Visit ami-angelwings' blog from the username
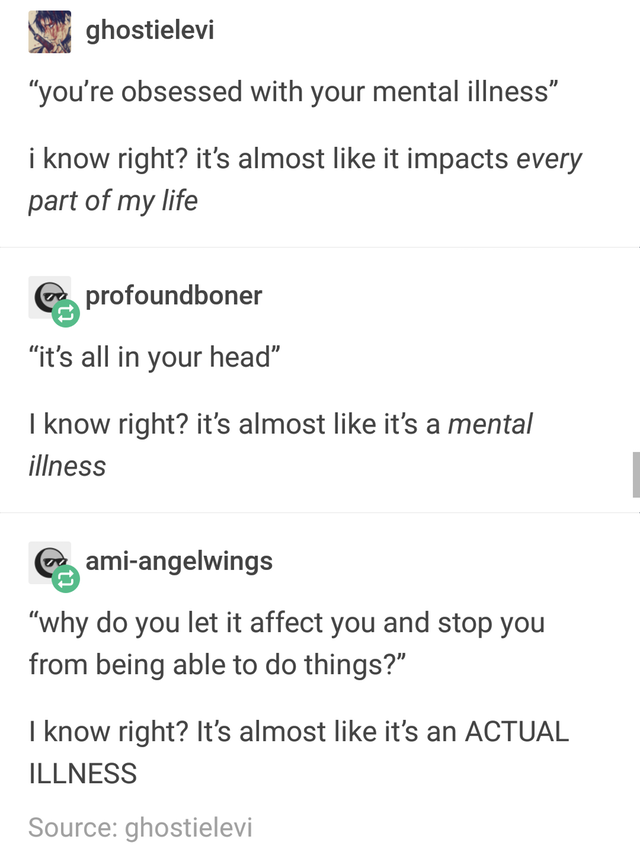The width and height of the screenshot is (640, 868). pos(179,561)
